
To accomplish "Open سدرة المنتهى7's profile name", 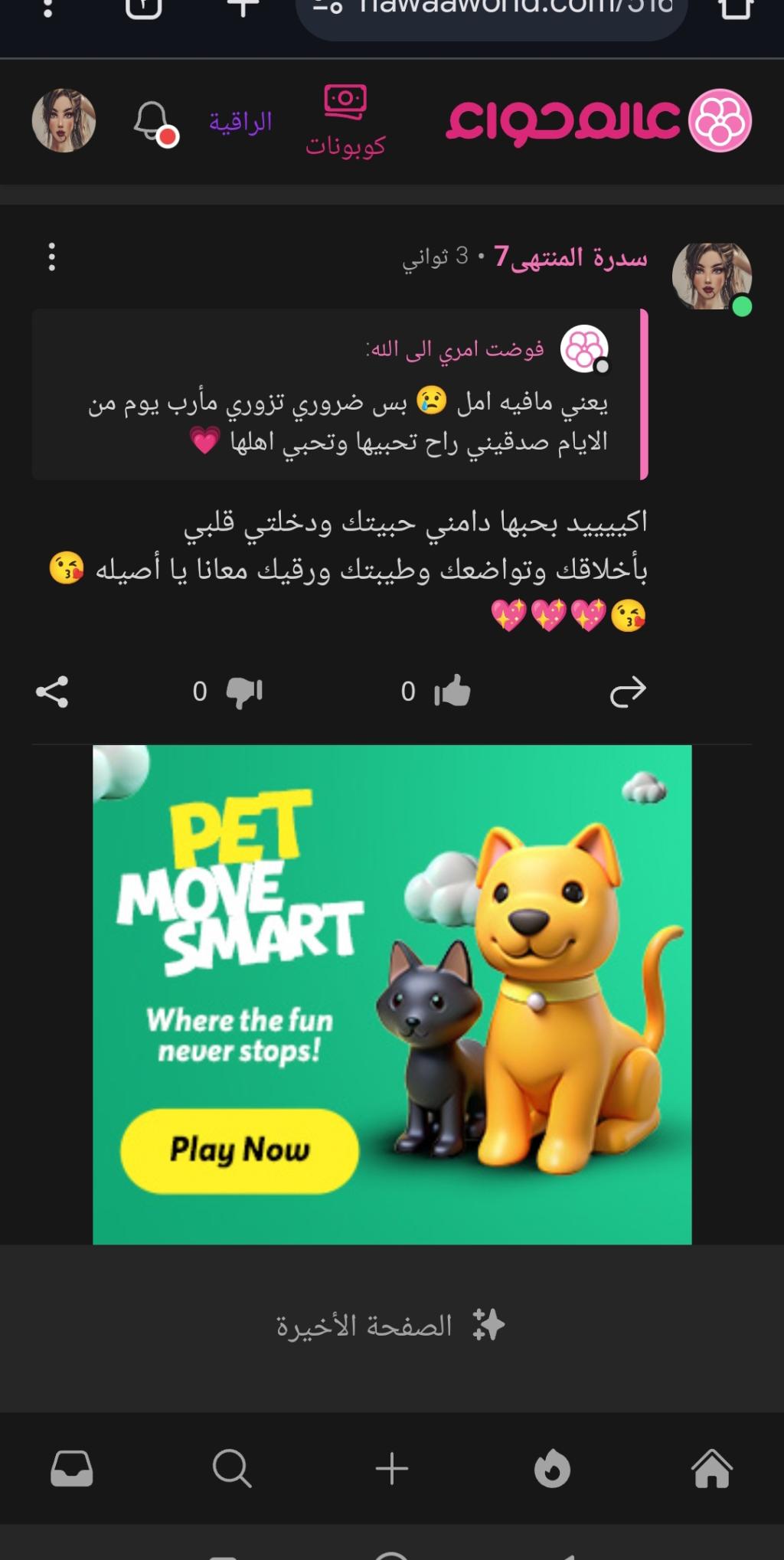I will click(x=570, y=257).
